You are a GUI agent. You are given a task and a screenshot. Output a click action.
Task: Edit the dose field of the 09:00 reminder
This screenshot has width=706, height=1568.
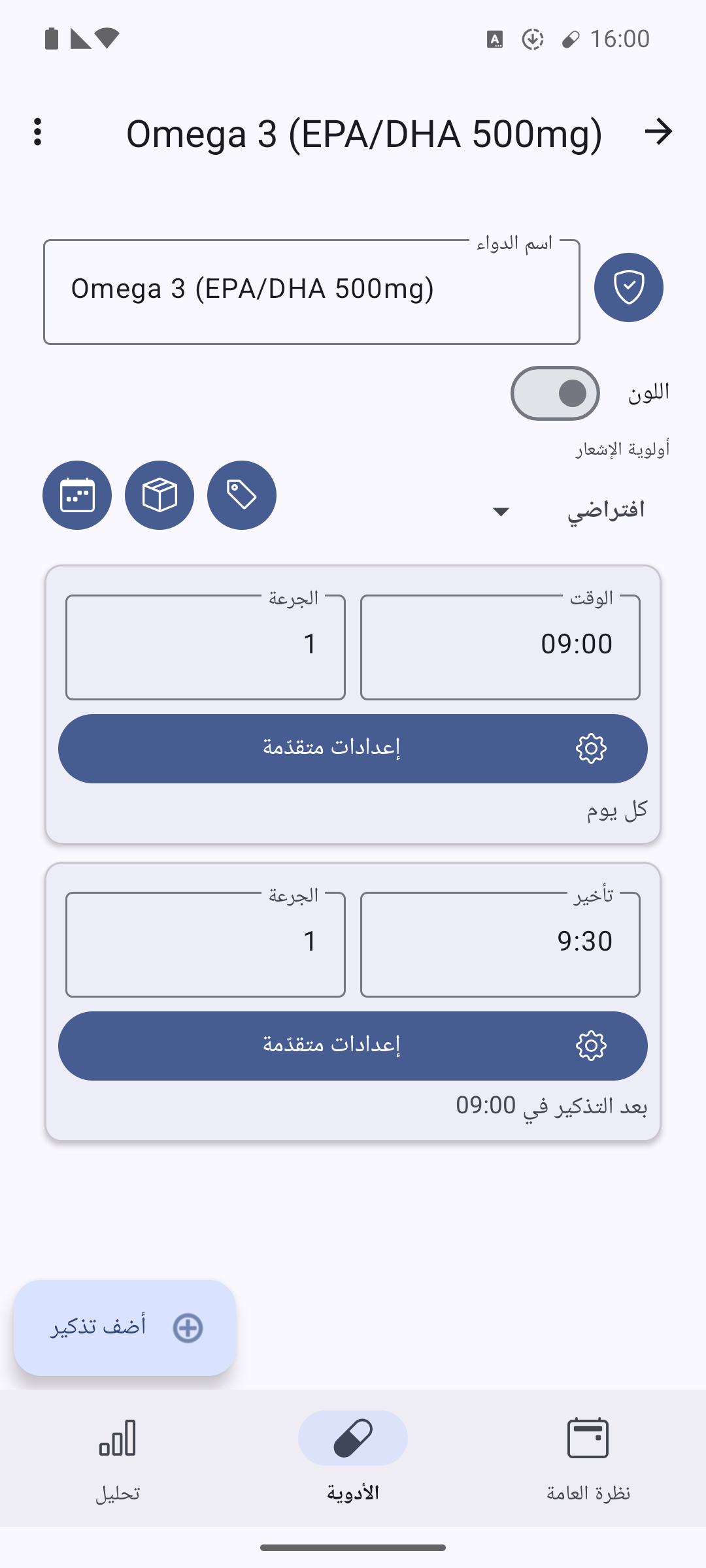pyautogui.click(x=205, y=647)
